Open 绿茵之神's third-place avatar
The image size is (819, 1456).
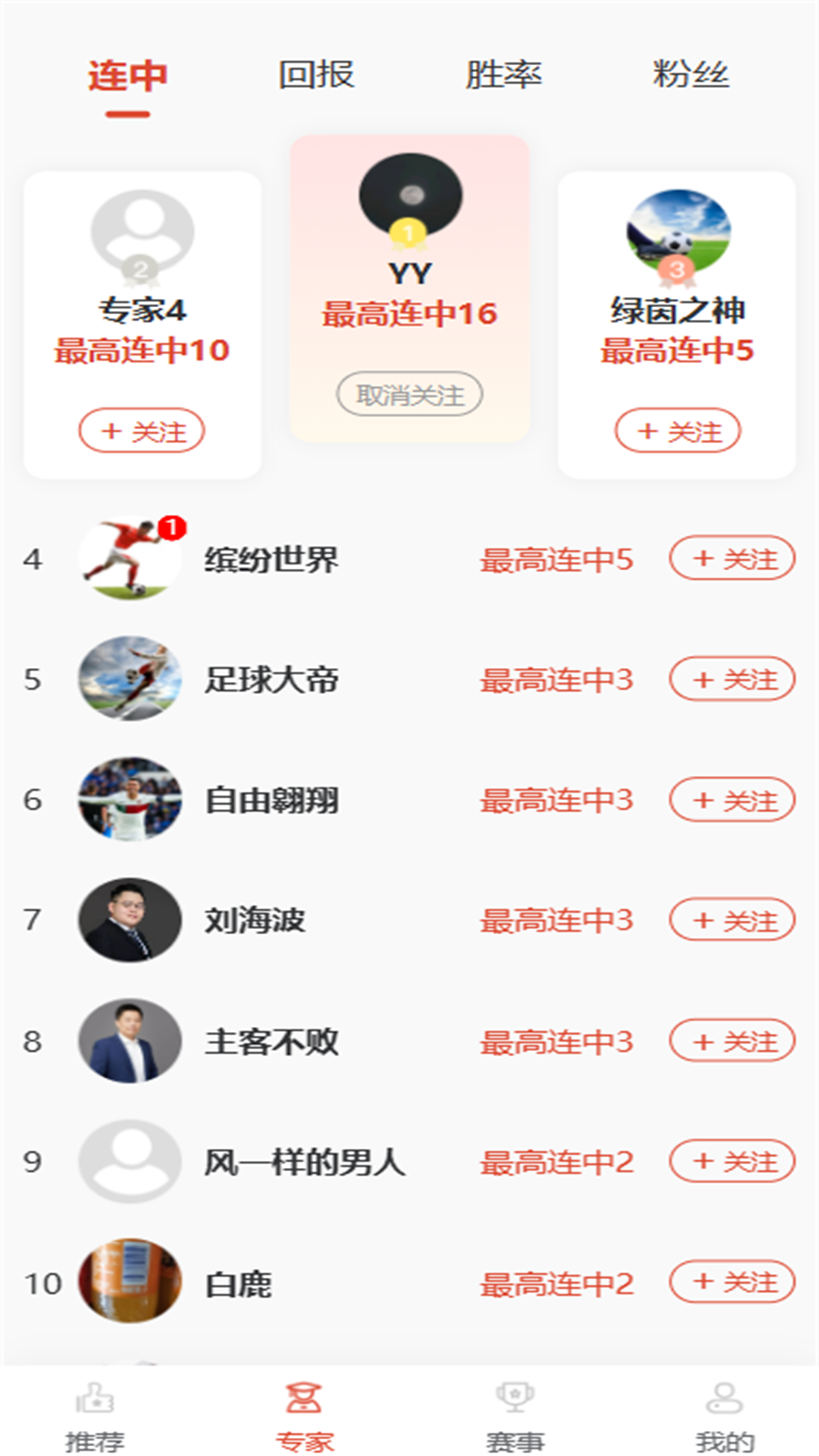tap(677, 235)
